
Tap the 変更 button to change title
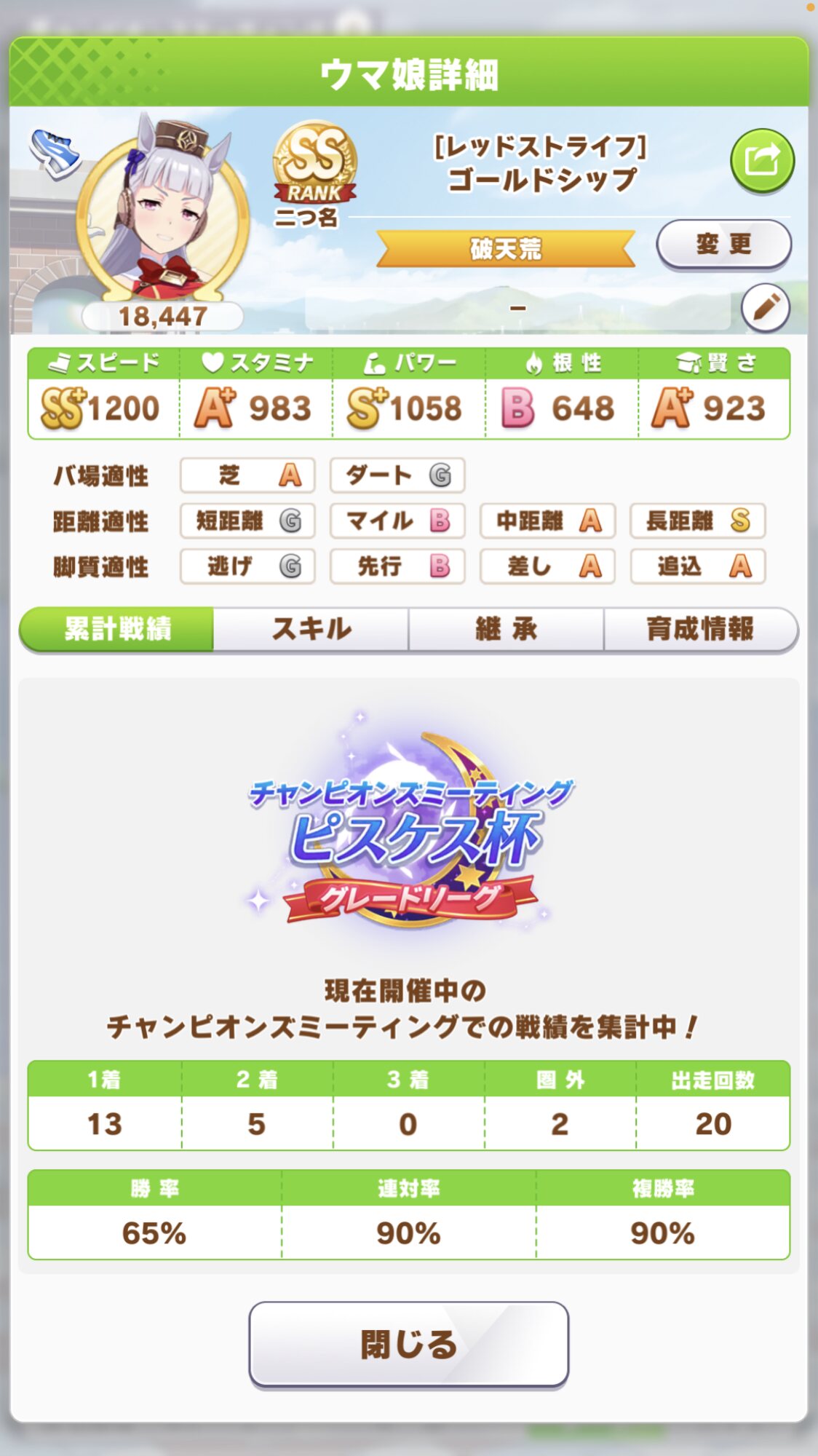[x=723, y=245]
